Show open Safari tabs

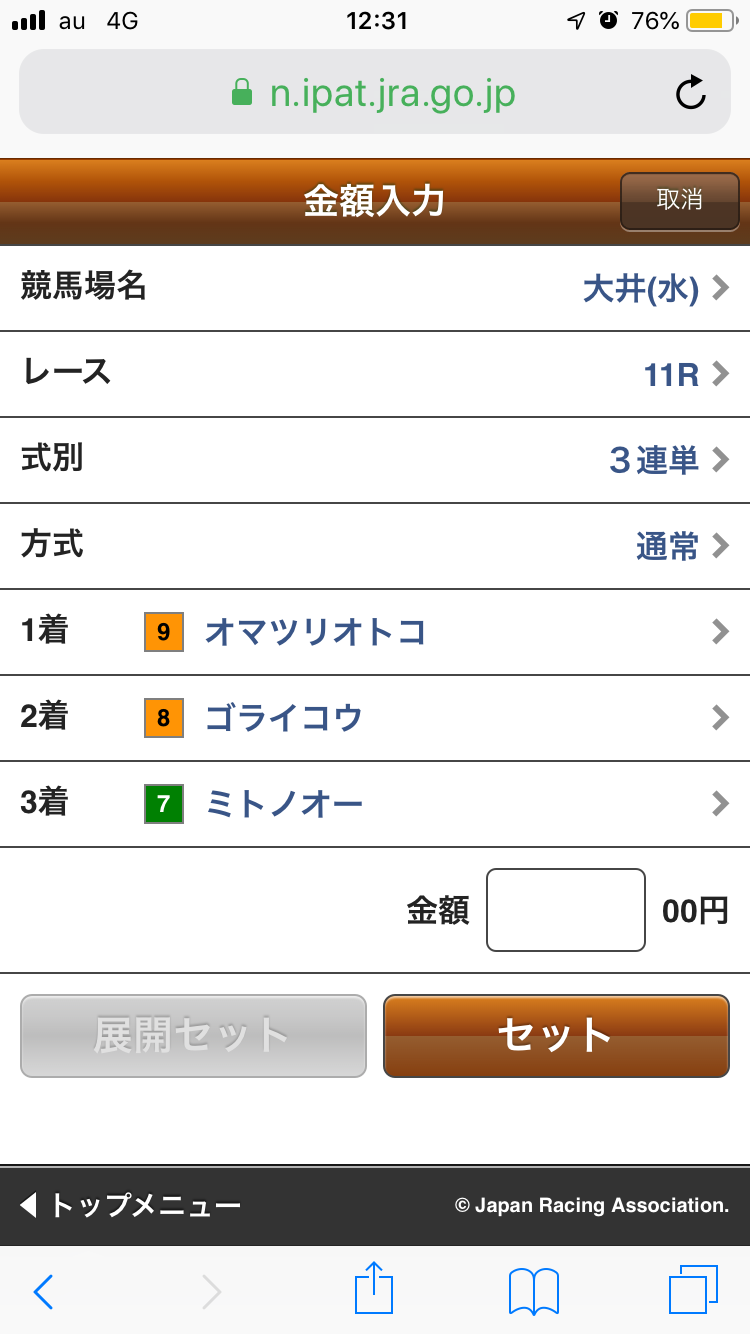693,1290
